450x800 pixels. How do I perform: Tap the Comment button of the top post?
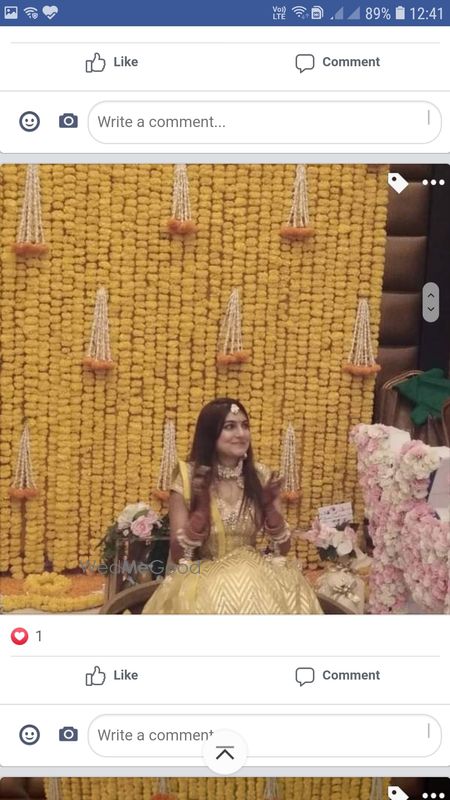click(337, 62)
